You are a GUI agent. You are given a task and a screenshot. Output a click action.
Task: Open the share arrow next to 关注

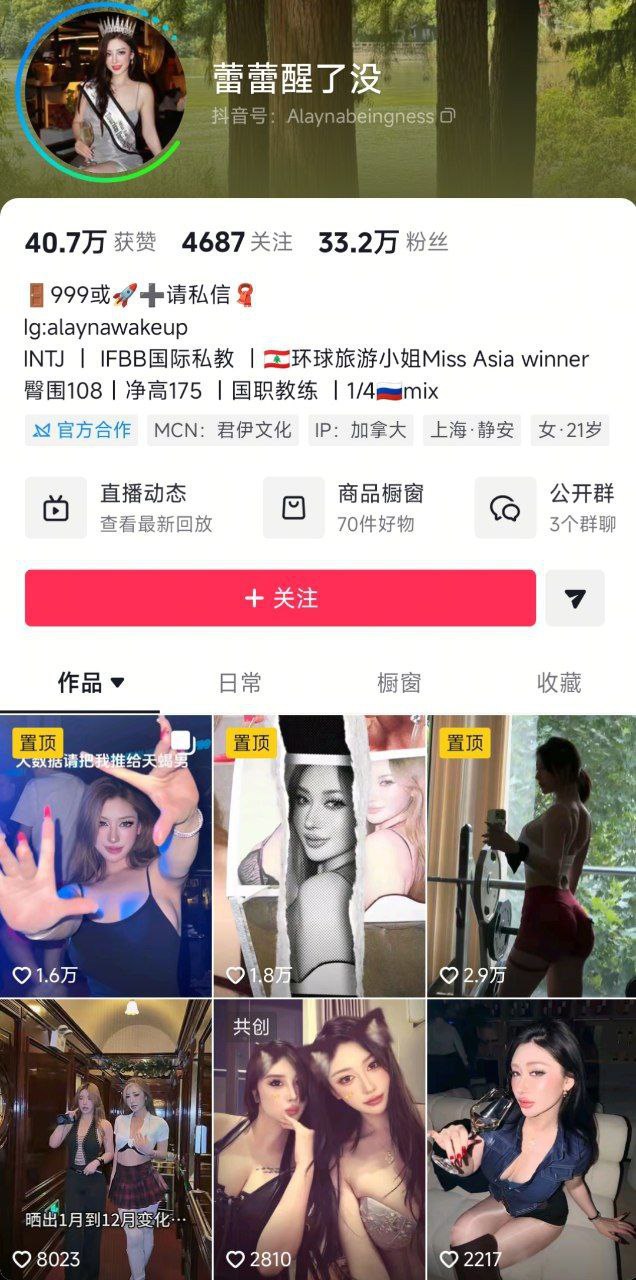[x=575, y=598]
